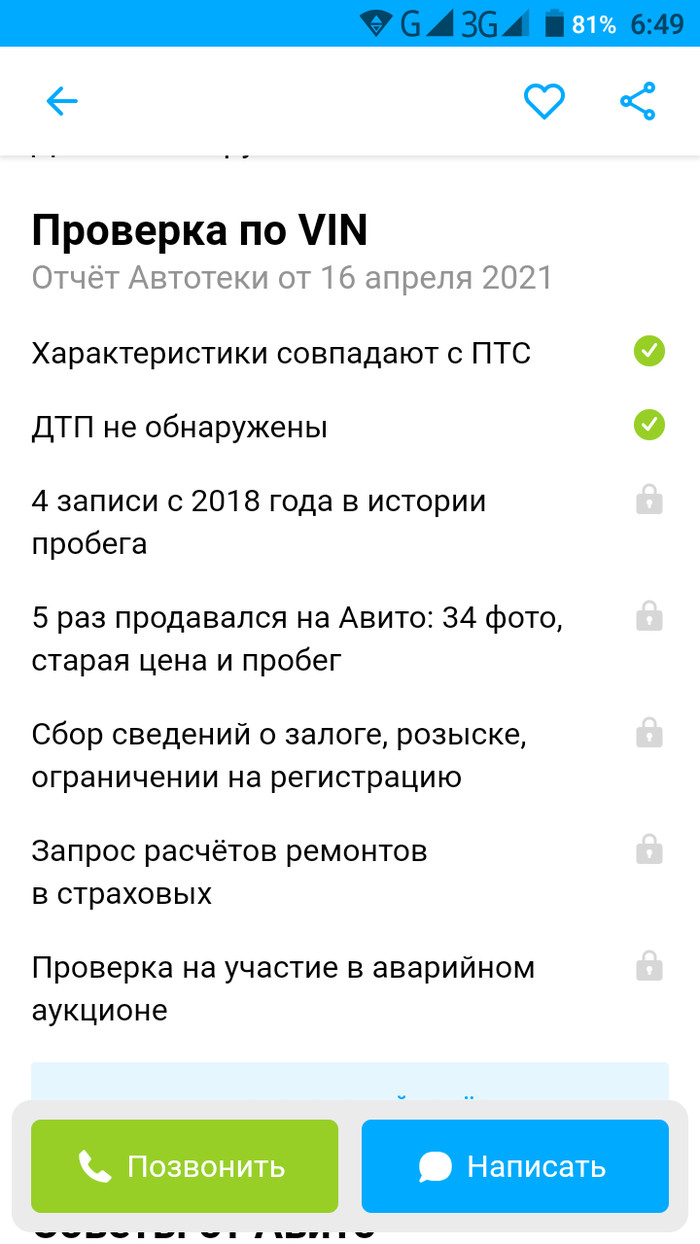The width and height of the screenshot is (700, 1244).
Task: Go back using the arrow icon
Action: pos(62,101)
